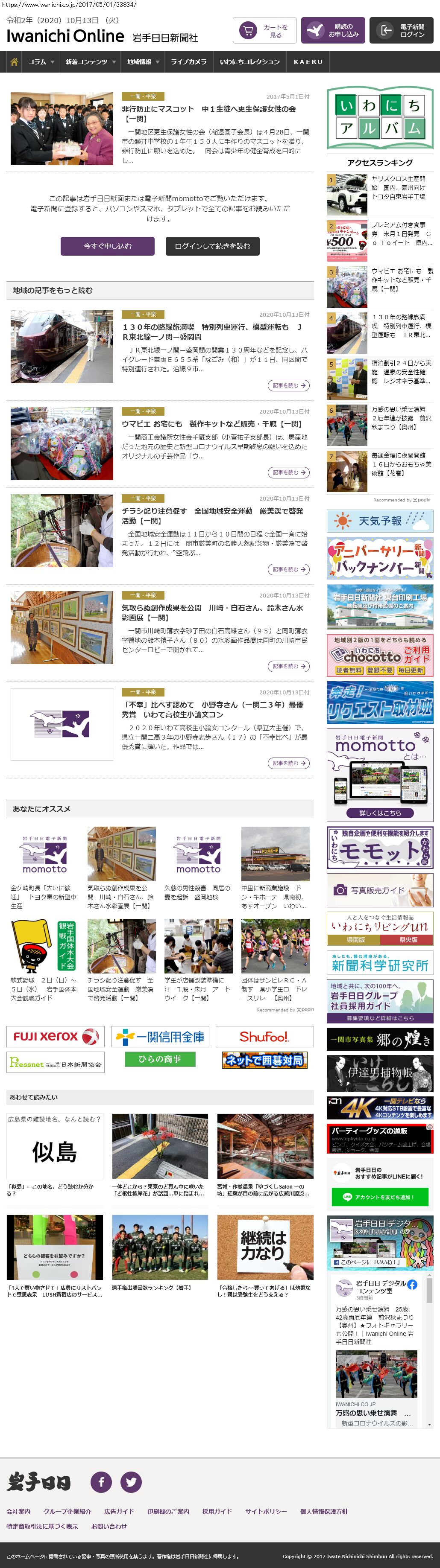Select 今すぐ申し込む button

pyautogui.click(x=107, y=247)
